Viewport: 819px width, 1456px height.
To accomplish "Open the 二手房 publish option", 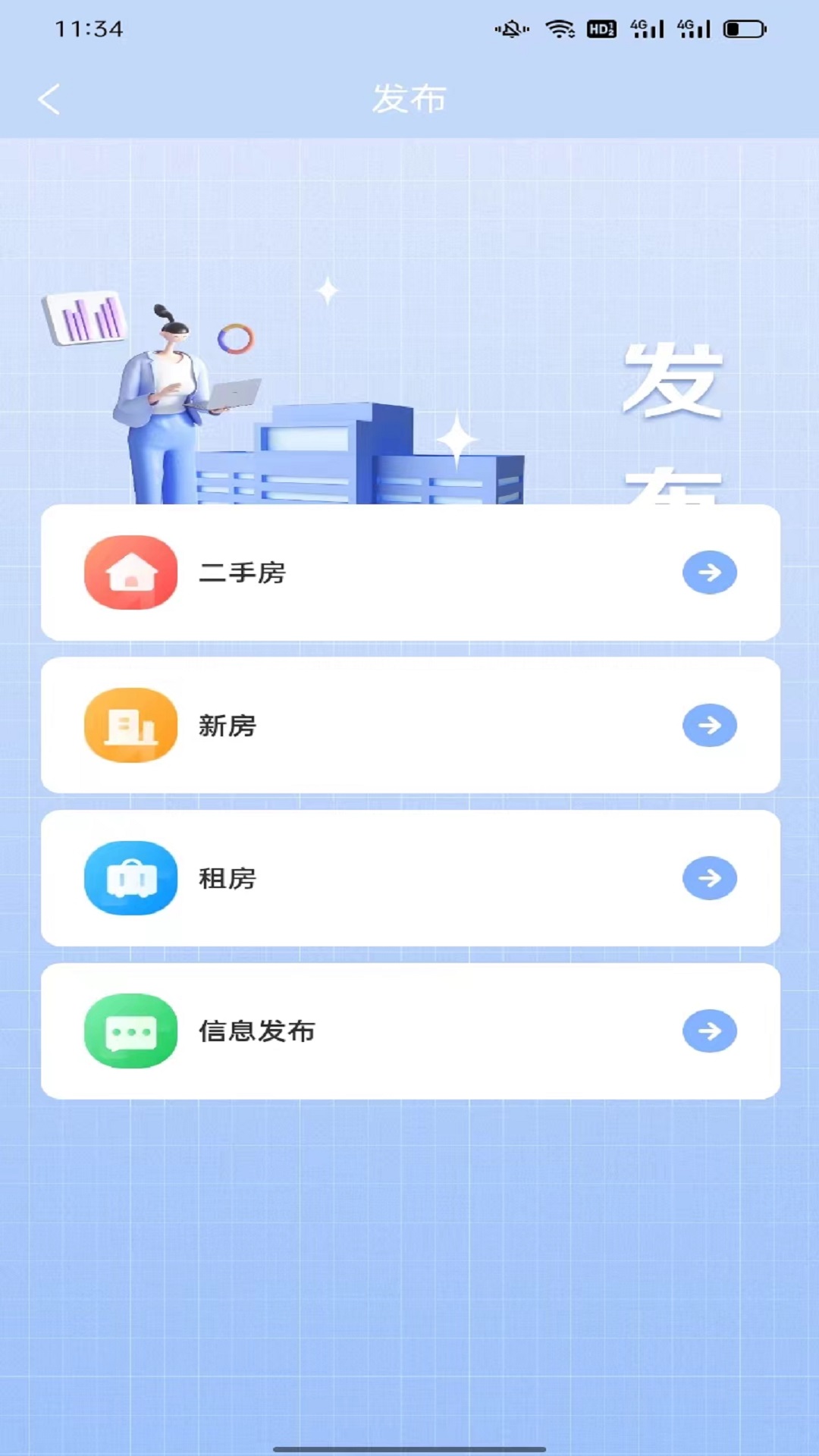I will click(x=410, y=573).
